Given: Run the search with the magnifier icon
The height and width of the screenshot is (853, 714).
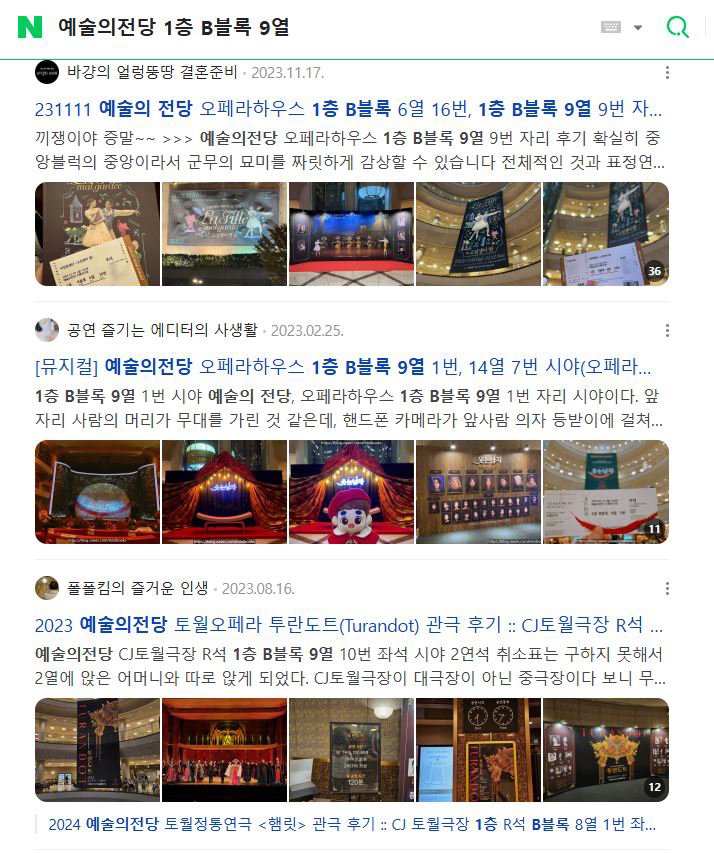Looking at the screenshot, I should (x=677, y=27).
